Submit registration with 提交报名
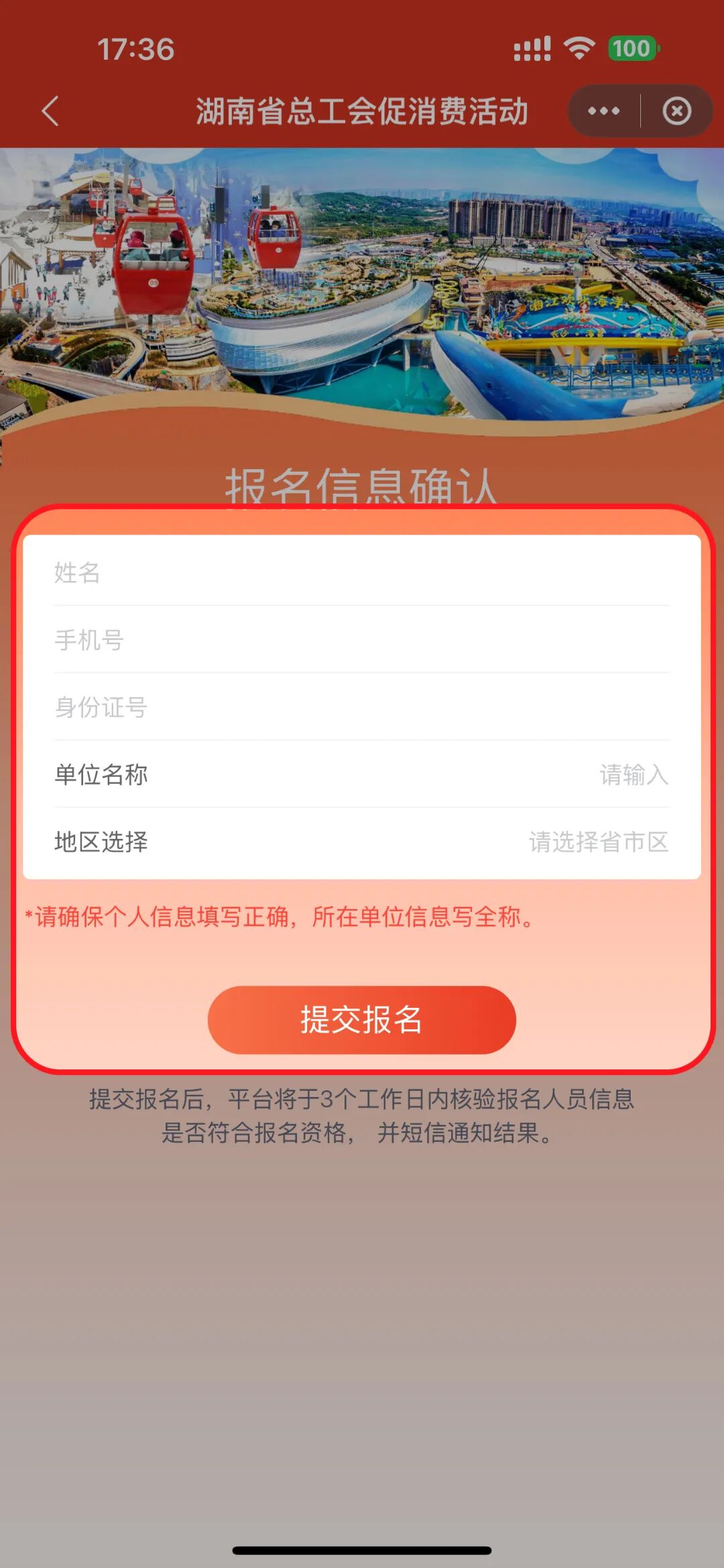This screenshot has width=724, height=1568. pyautogui.click(x=362, y=1019)
